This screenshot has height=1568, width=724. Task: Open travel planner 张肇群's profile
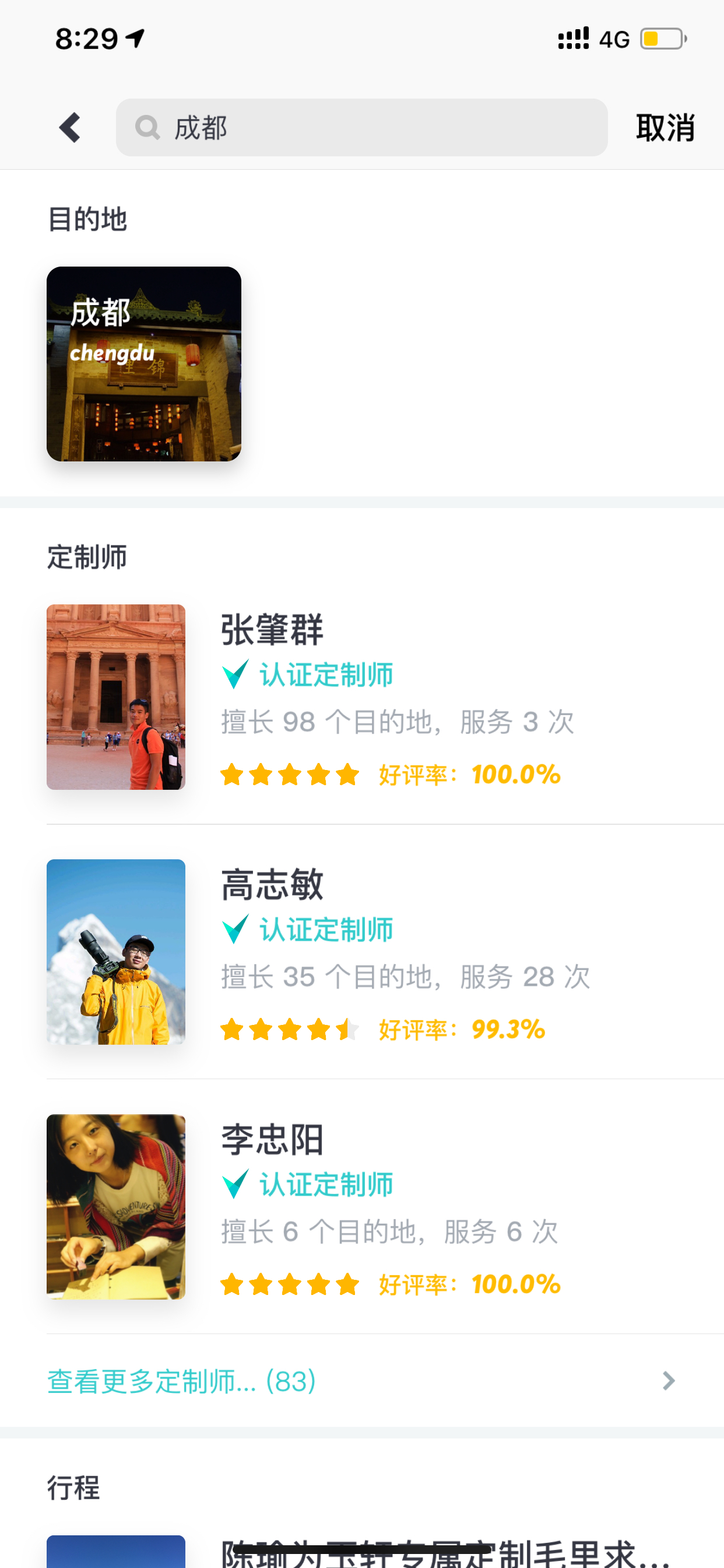tap(385, 697)
